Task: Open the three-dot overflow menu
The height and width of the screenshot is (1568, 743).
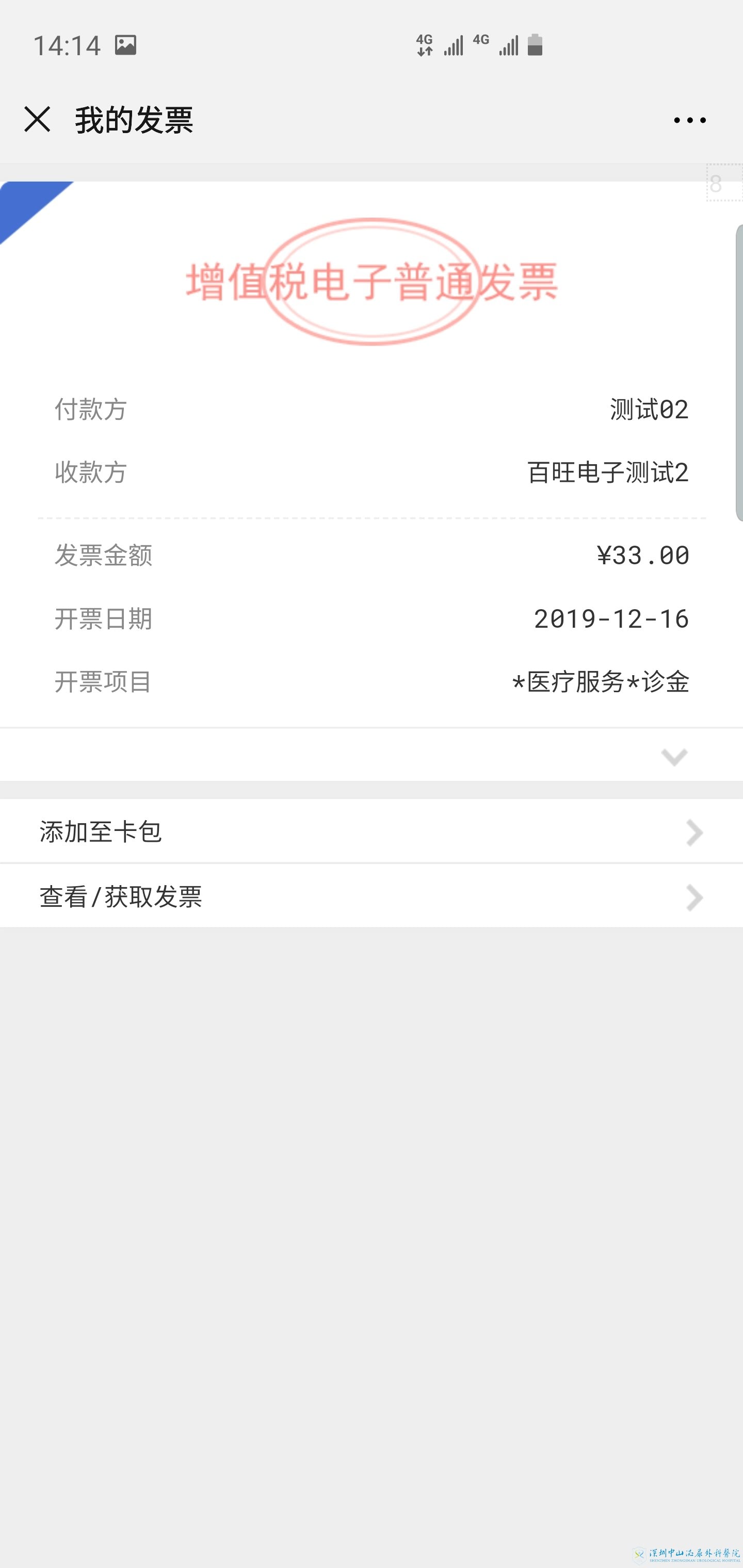Action: point(689,120)
